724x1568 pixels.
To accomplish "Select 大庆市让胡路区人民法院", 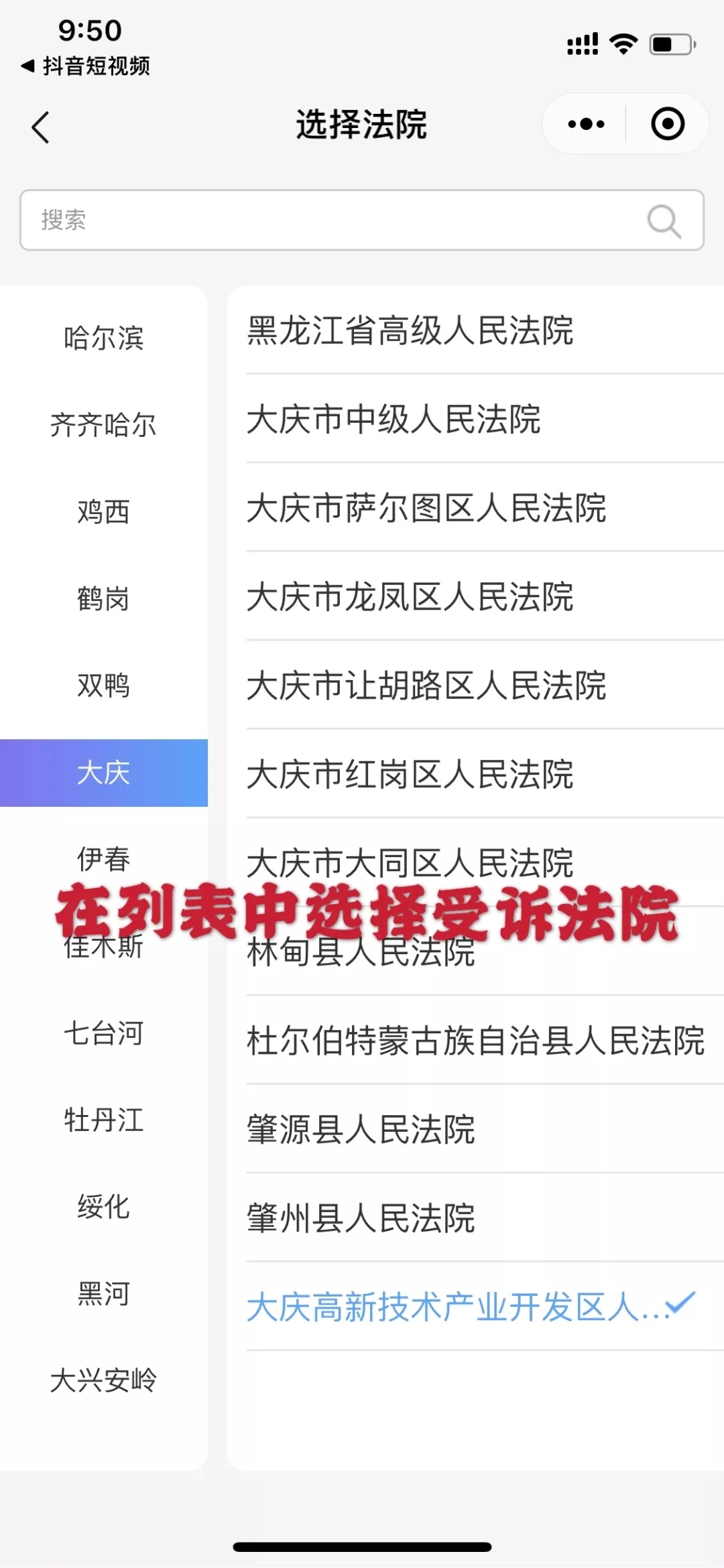I will click(x=426, y=685).
